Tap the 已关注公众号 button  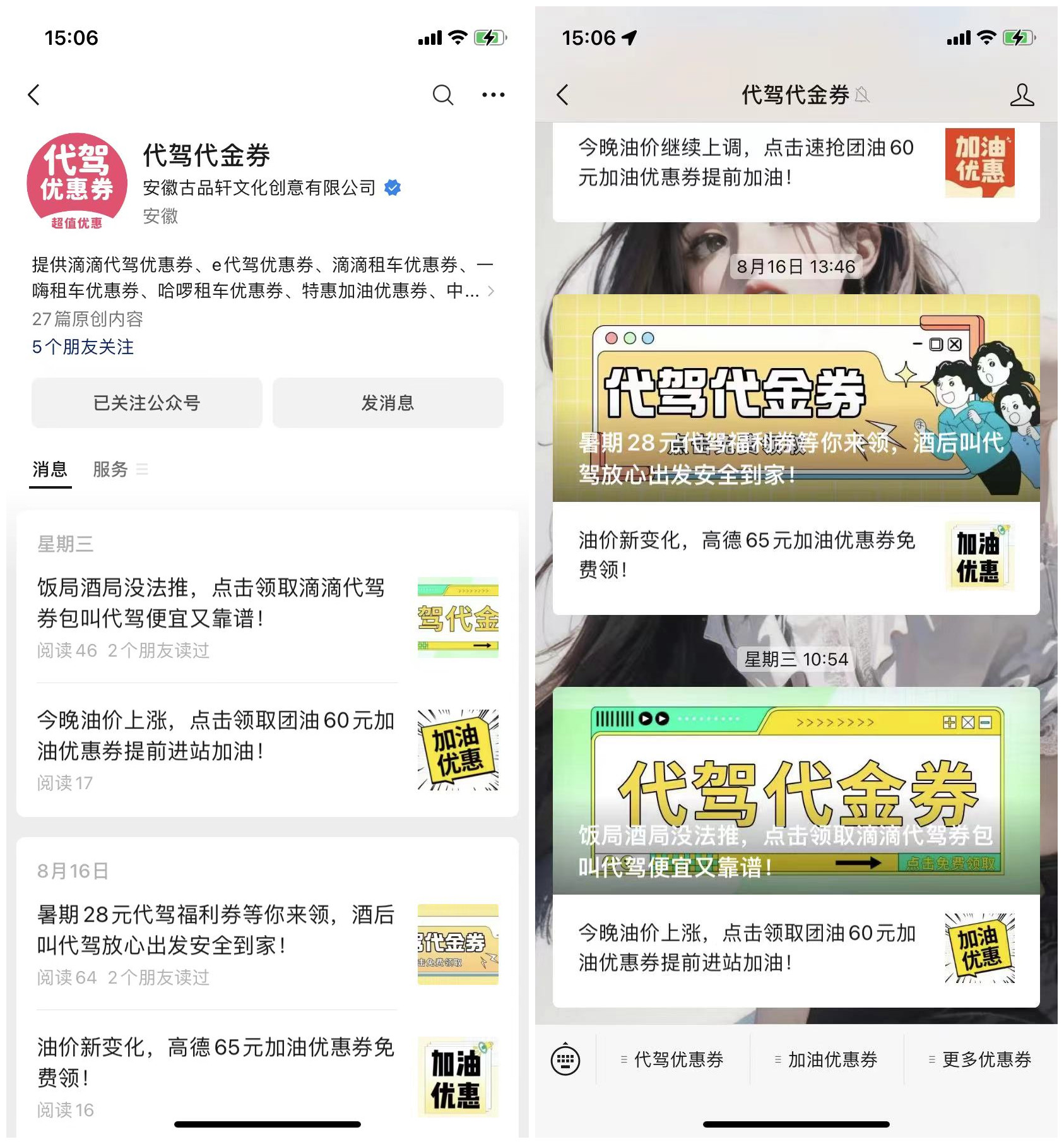tap(146, 403)
